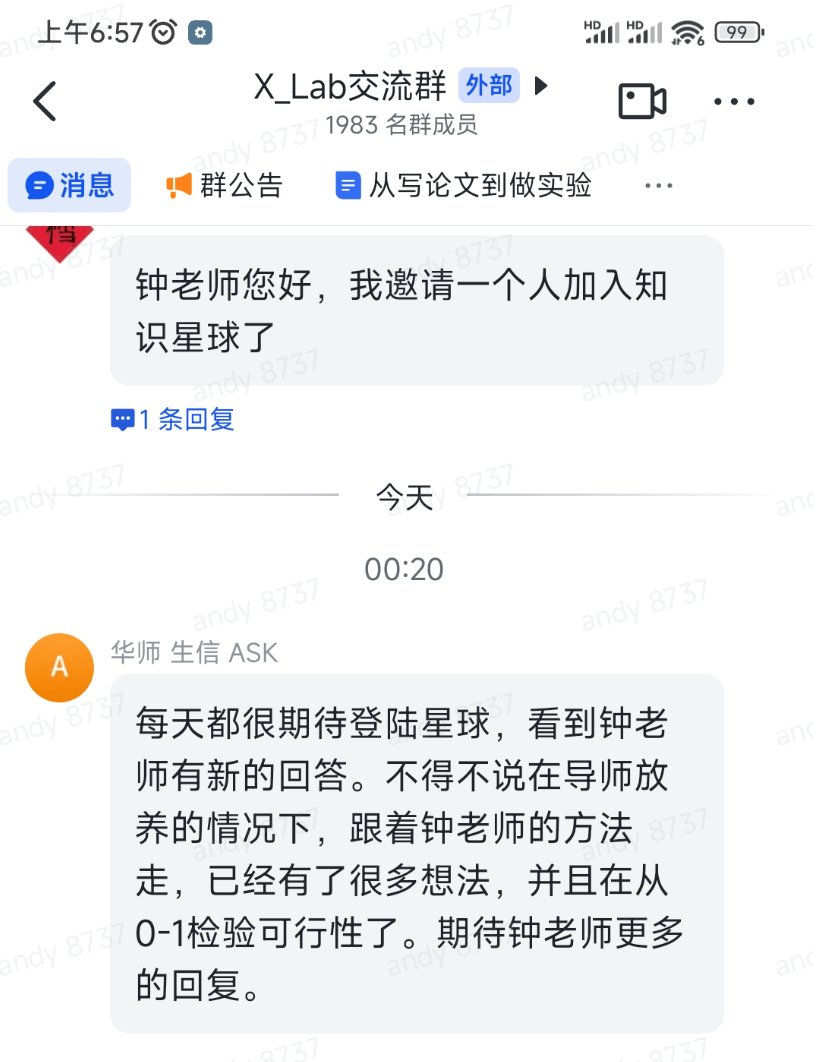Start a video meeting in the group
The image size is (820, 1062).
pyautogui.click(x=642, y=102)
